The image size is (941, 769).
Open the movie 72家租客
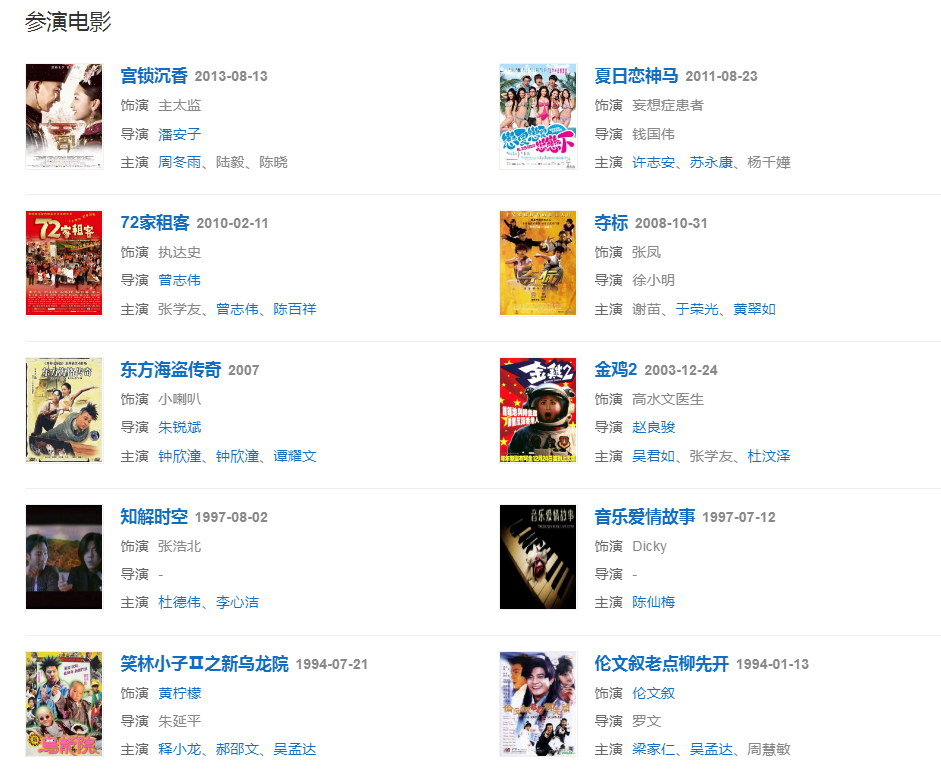click(x=155, y=223)
